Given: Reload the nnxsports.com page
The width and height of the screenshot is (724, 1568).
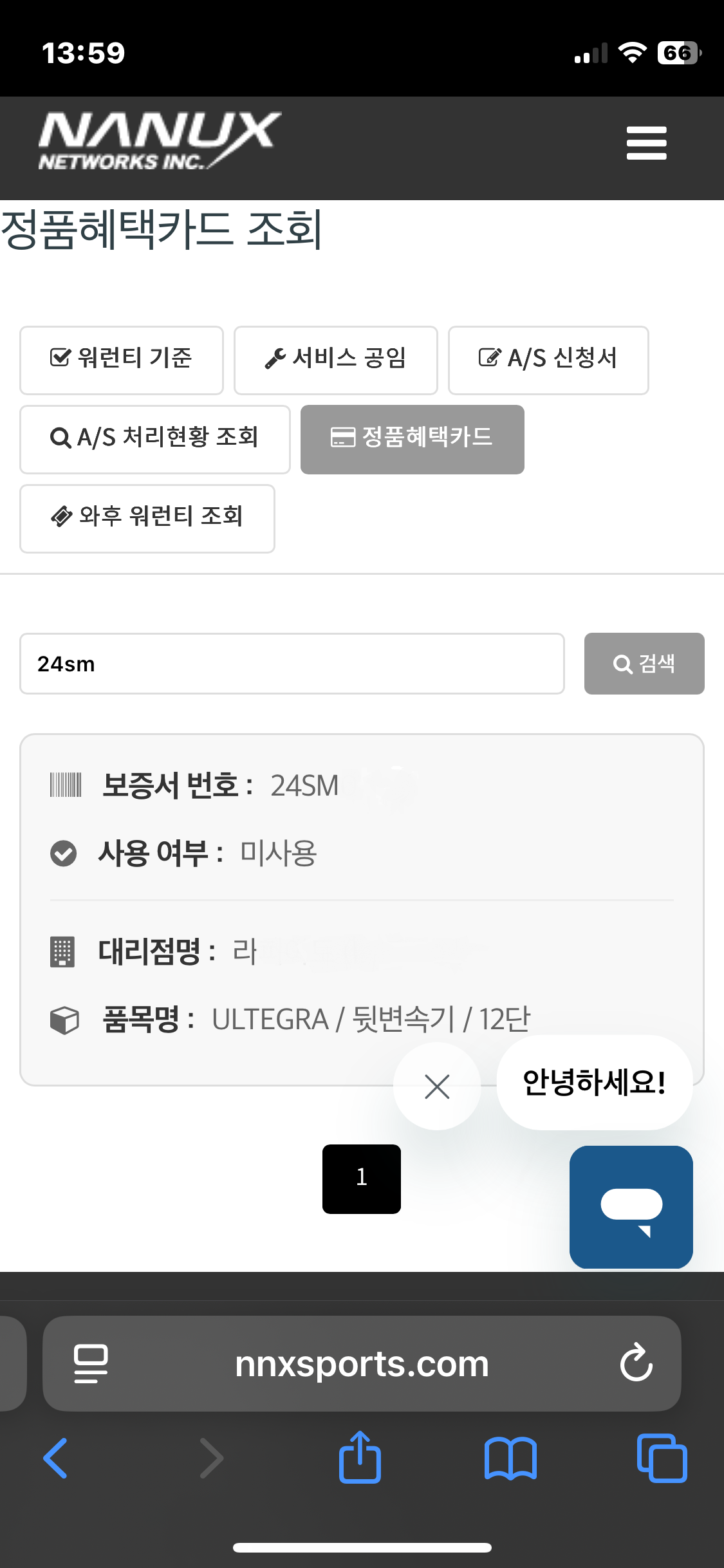Looking at the screenshot, I should point(636,1362).
